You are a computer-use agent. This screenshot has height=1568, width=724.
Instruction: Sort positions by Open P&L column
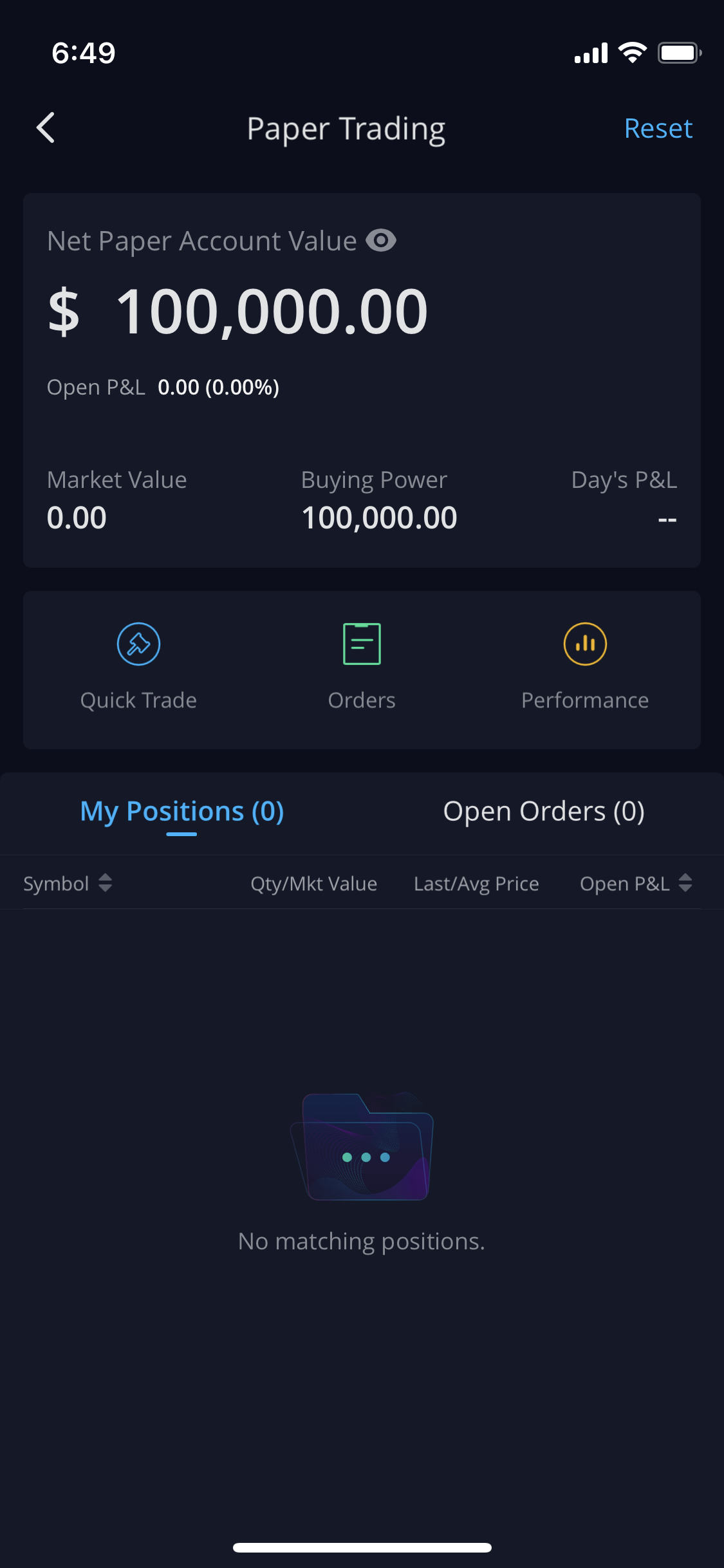tap(635, 883)
